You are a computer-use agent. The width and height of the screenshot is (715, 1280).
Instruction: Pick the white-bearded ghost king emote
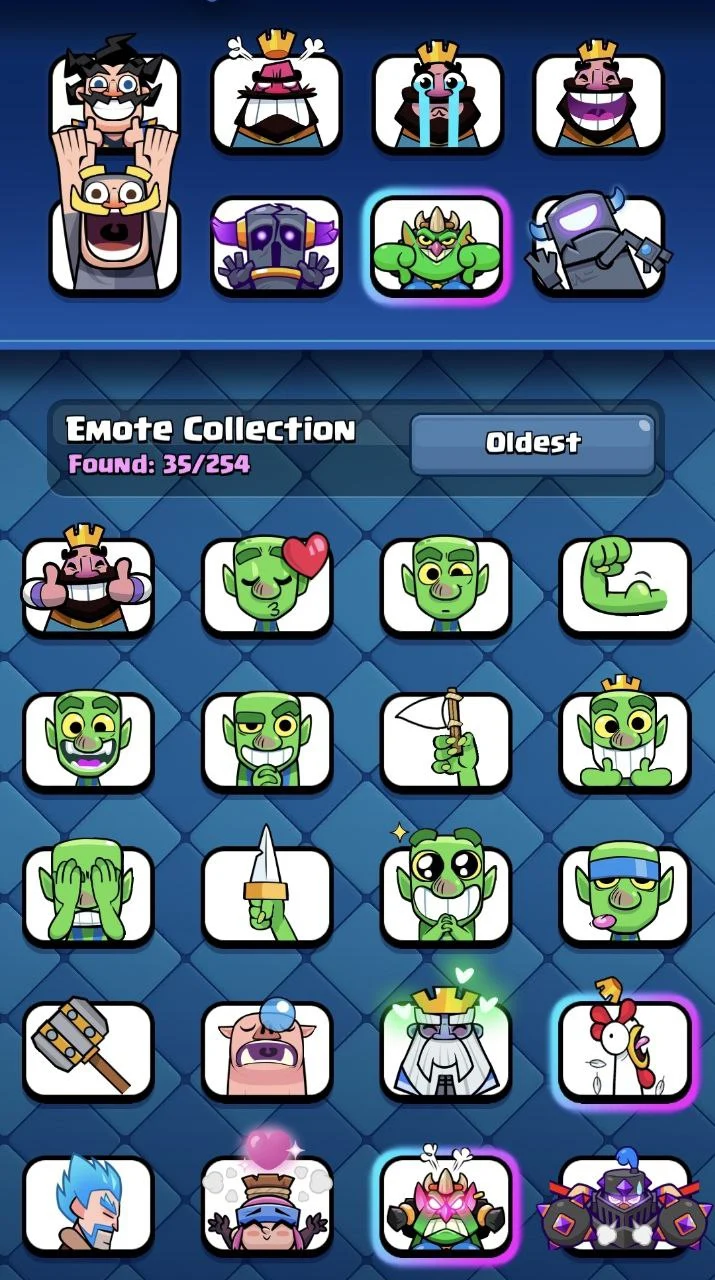[x=445, y=1050]
